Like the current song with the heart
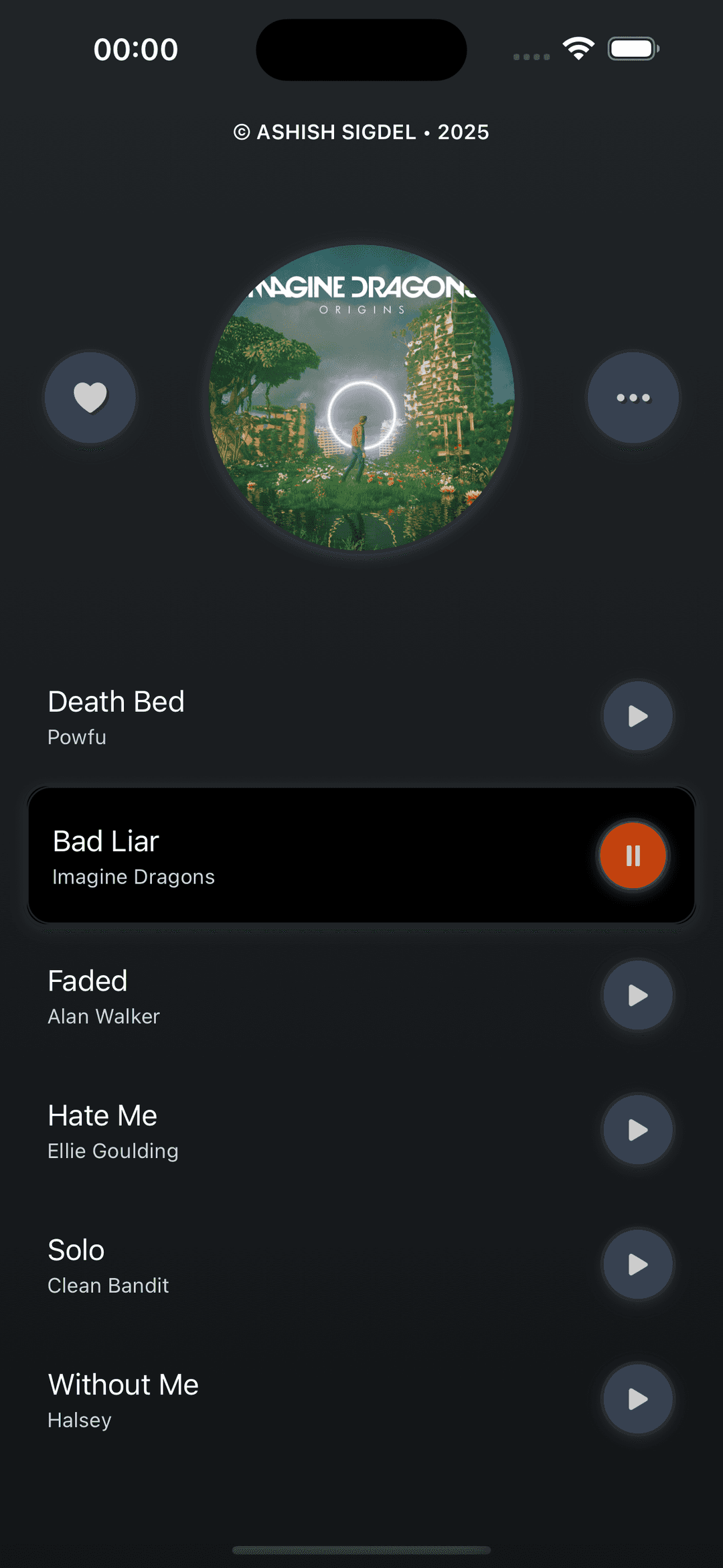Viewport: 723px width, 1568px height. point(90,398)
